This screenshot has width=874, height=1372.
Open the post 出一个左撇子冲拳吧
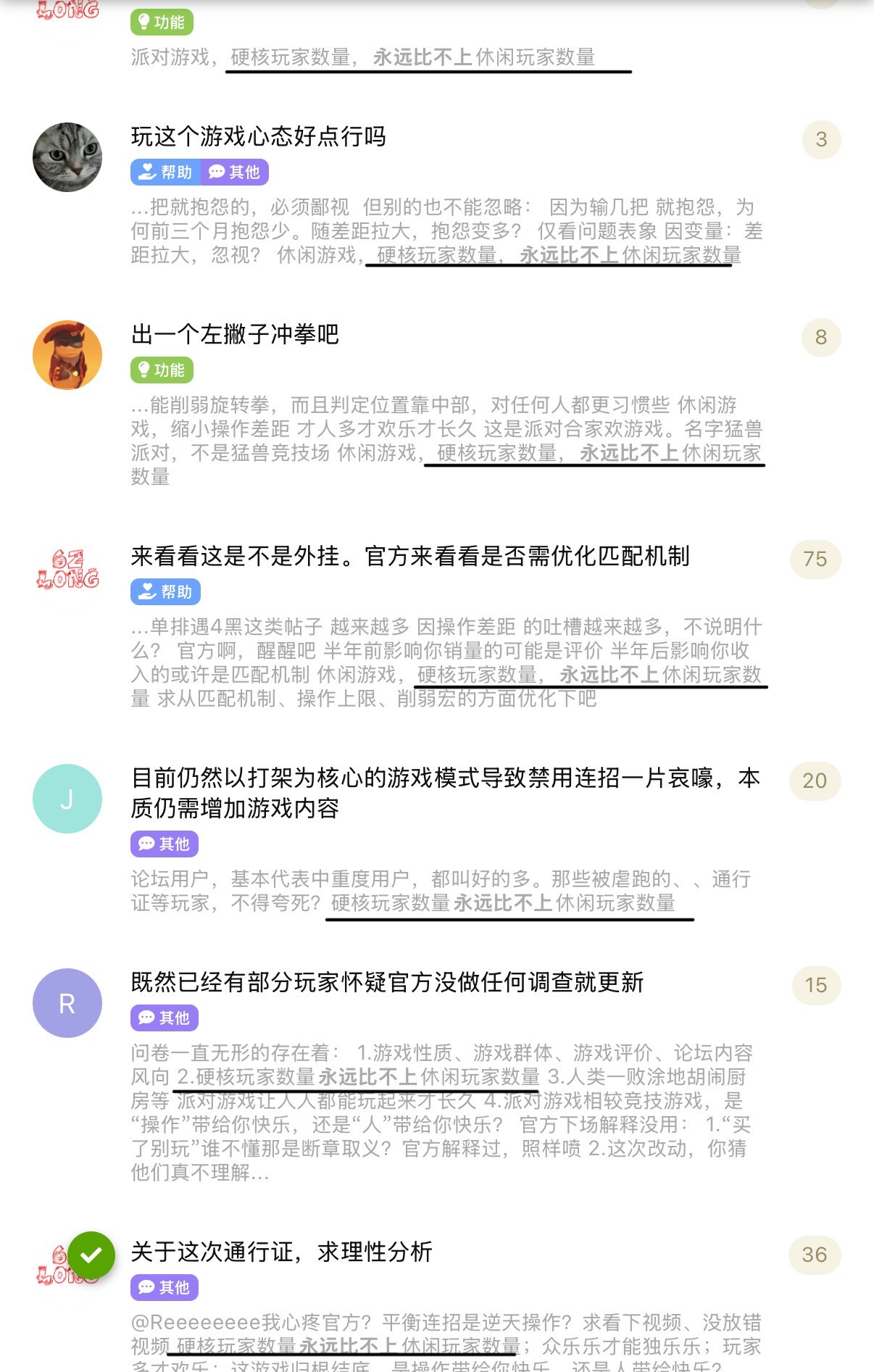[x=235, y=334]
